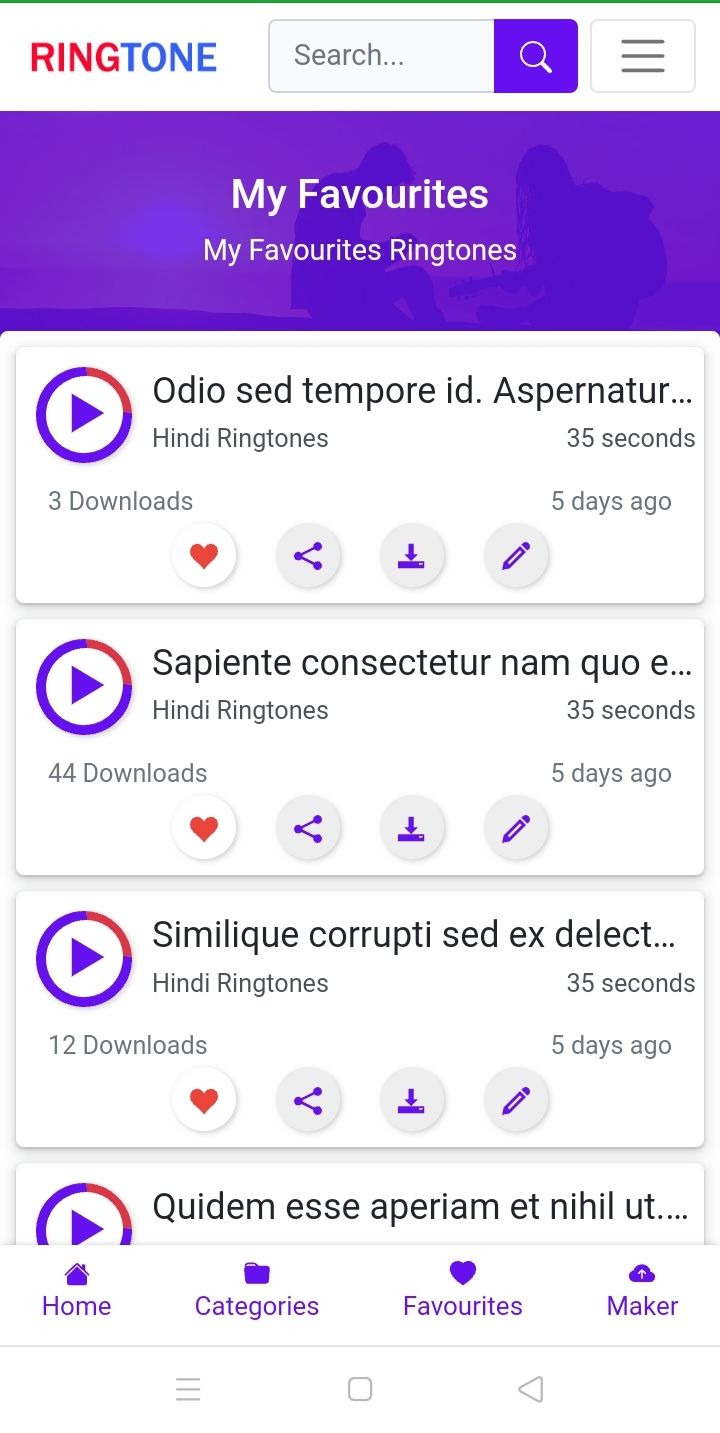Image resolution: width=720 pixels, height=1433 pixels.
Task: Edit the Similique corrupti ringtone
Action: [x=516, y=1100]
